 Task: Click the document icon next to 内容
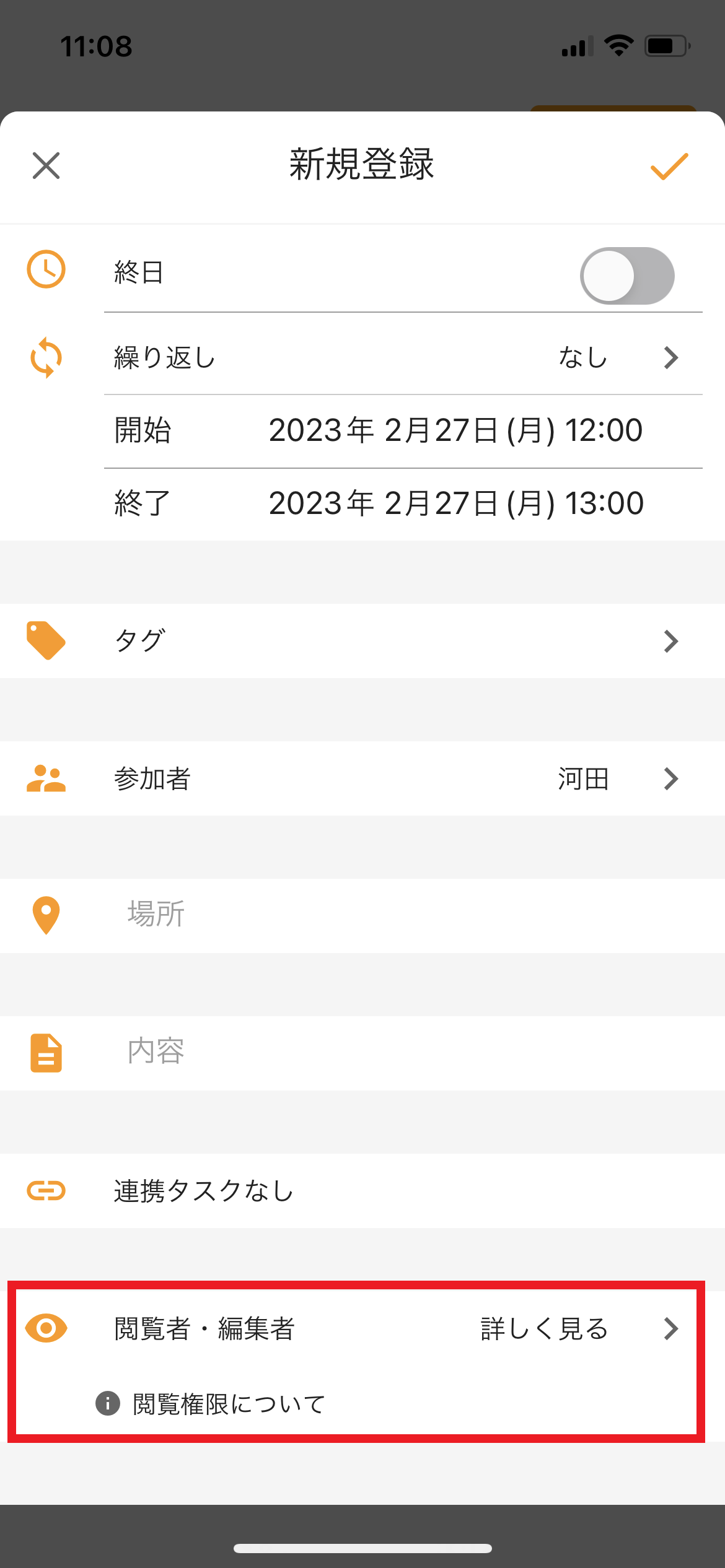pos(46,1052)
